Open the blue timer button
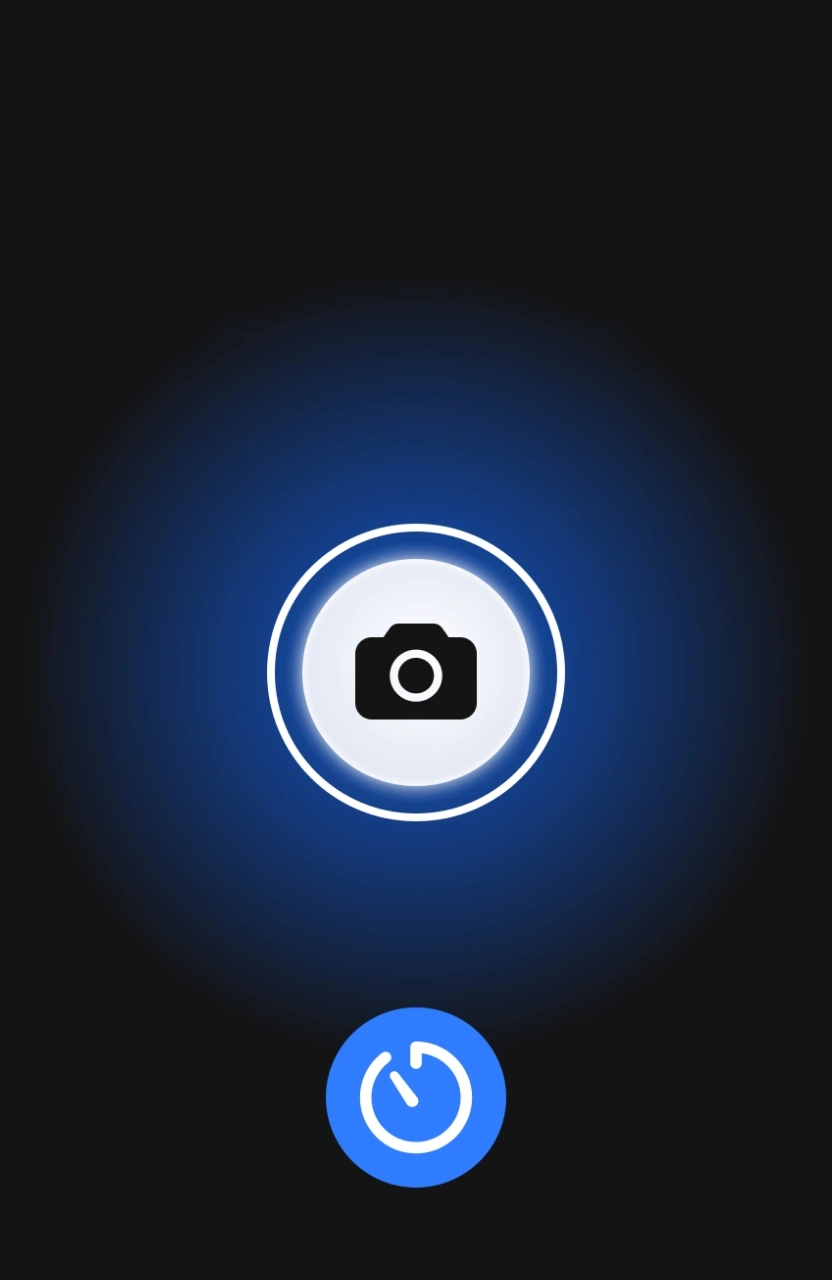Viewport: 832px width, 1280px height. click(x=416, y=1097)
